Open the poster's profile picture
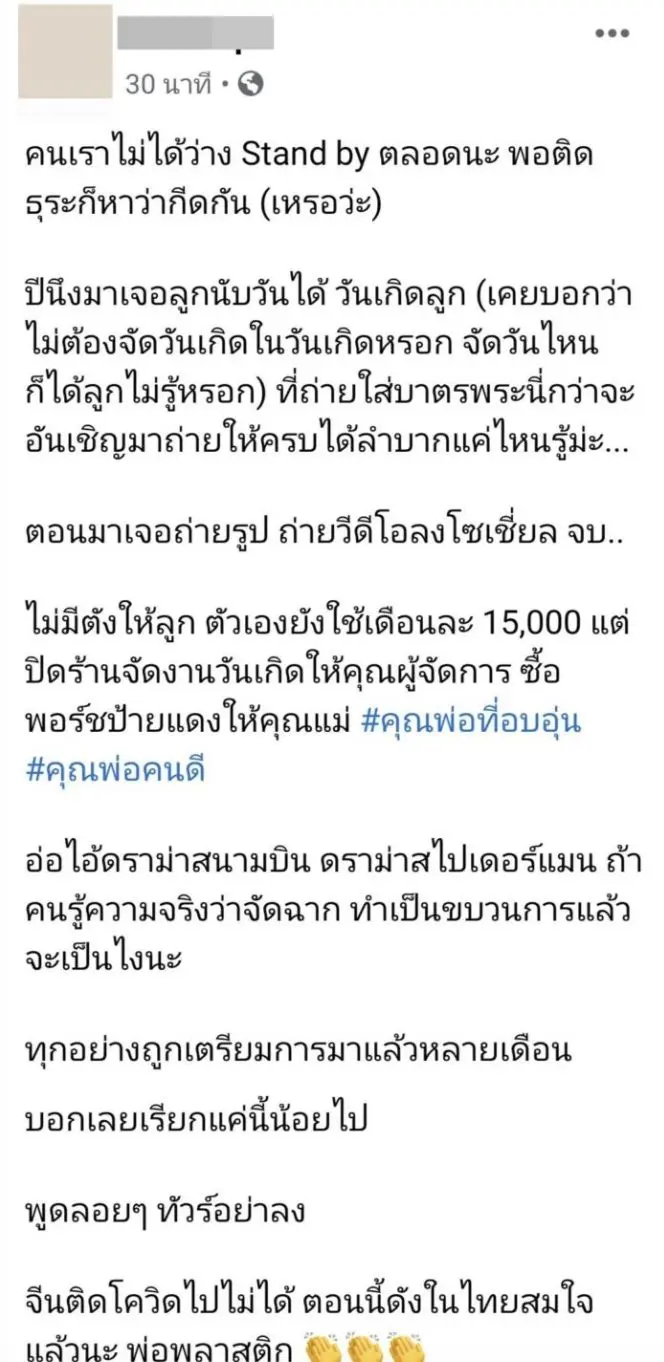Viewport: 664px width, 1362px height. 65,52
